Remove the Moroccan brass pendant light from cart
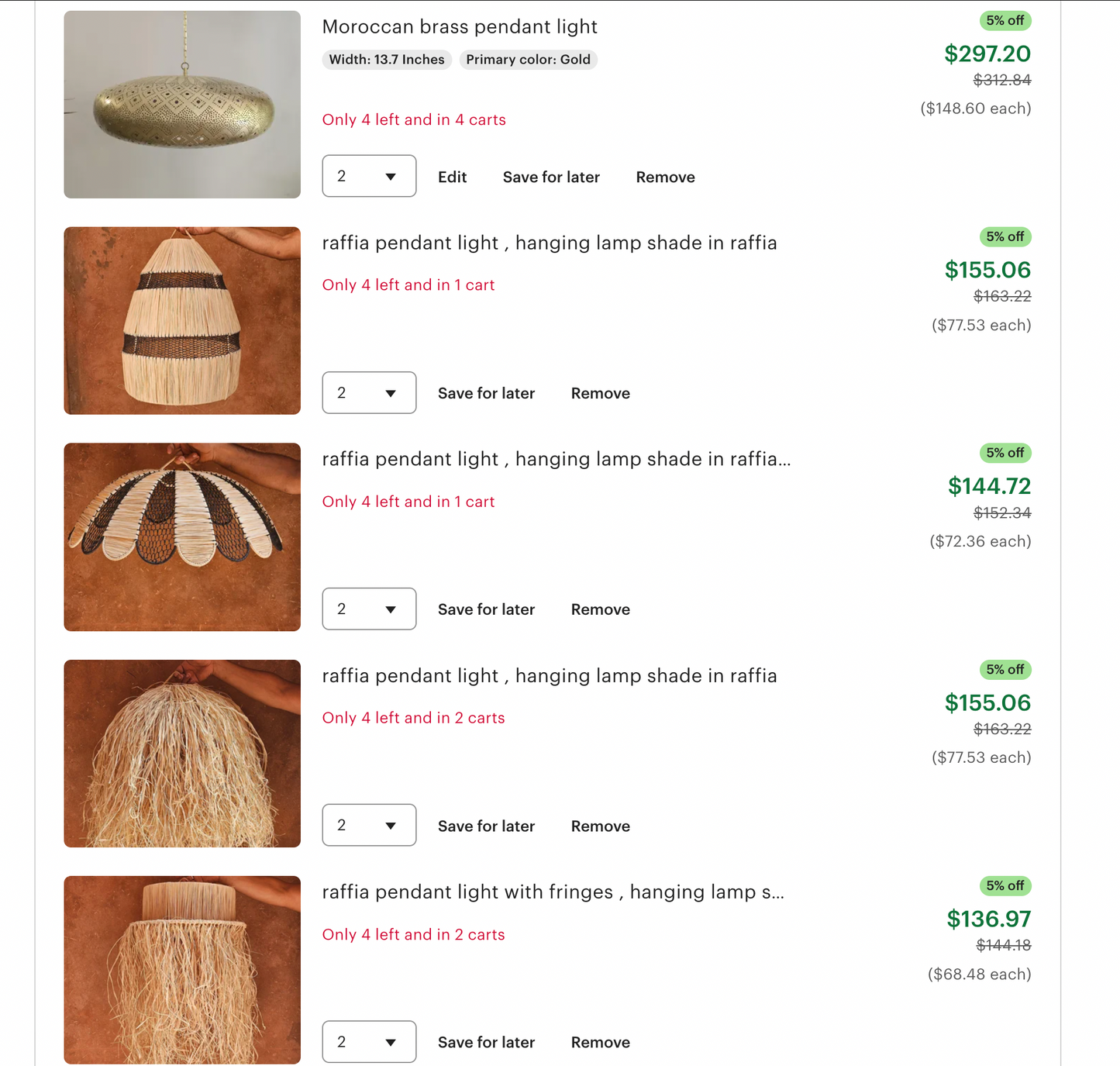The width and height of the screenshot is (1120, 1066). point(665,178)
